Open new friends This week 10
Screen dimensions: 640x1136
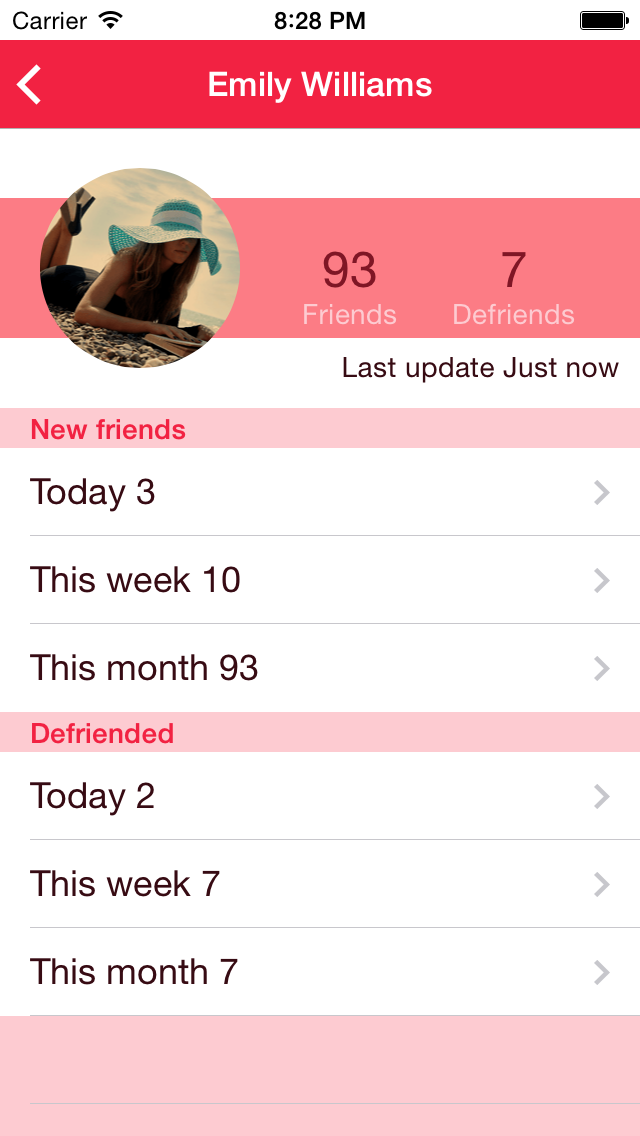(320, 580)
